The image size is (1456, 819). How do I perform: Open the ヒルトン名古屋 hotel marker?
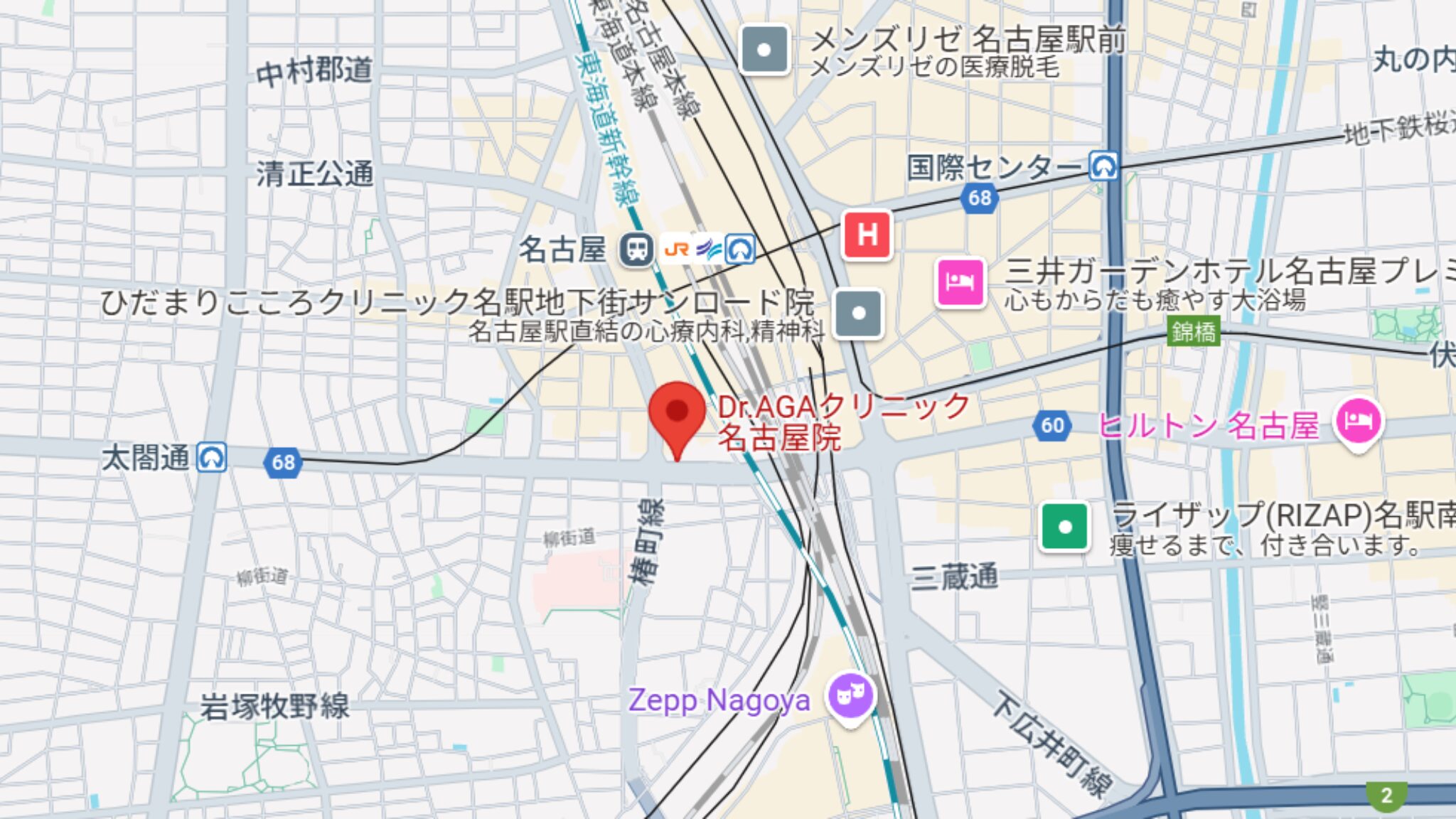1358,421
